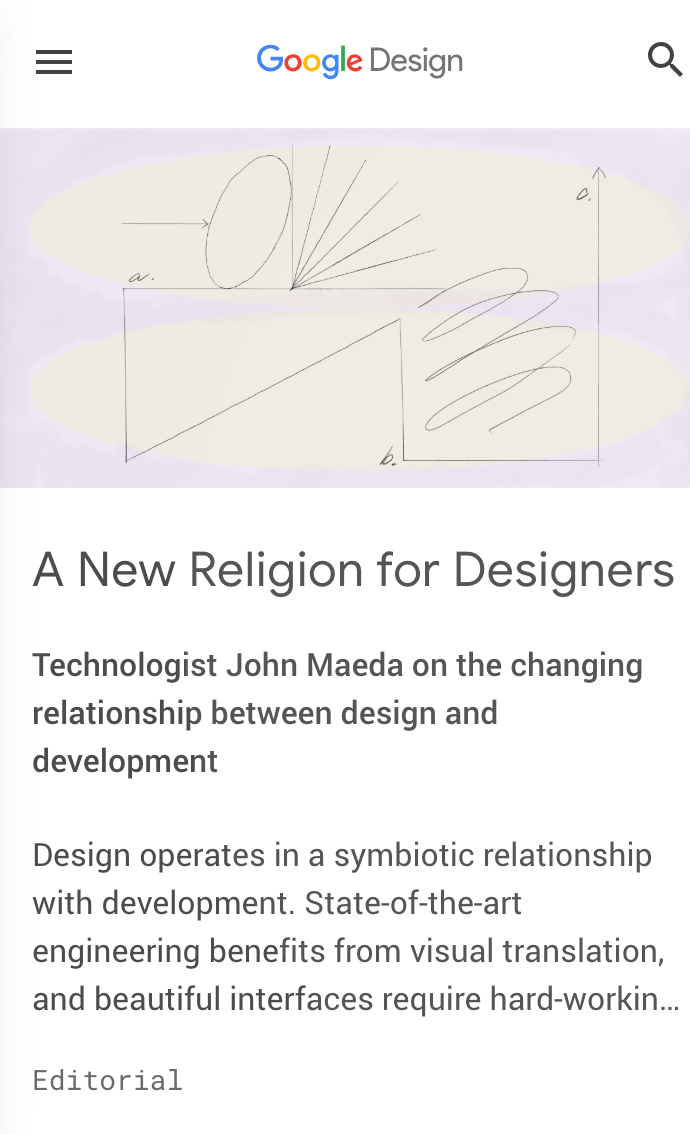Open the hamburger navigation menu
The width and height of the screenshot is (690, 1134).
tap(54, 63)
